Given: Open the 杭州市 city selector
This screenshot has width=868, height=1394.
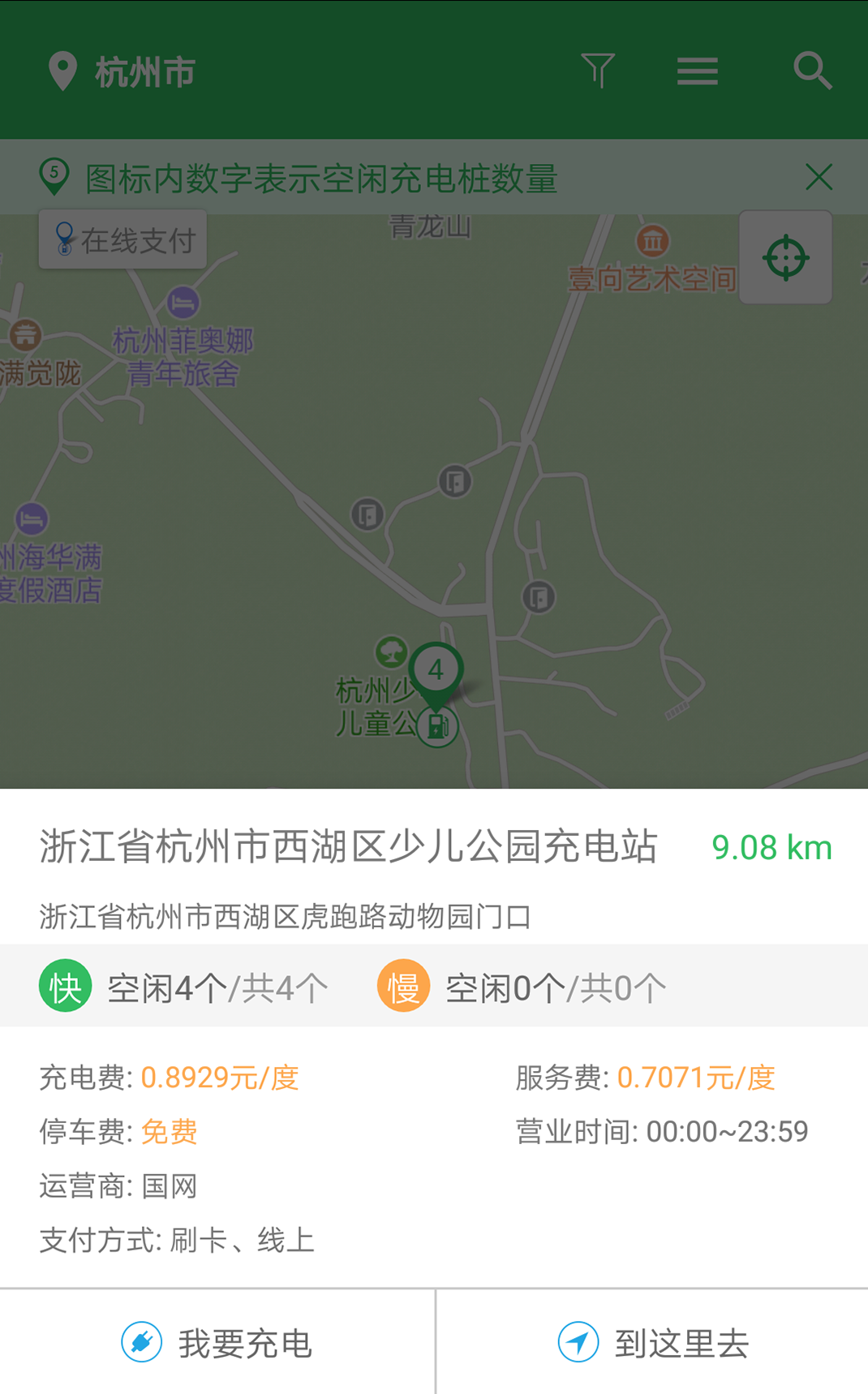Looking at the screenshot, I should click(x=122, y=71).
